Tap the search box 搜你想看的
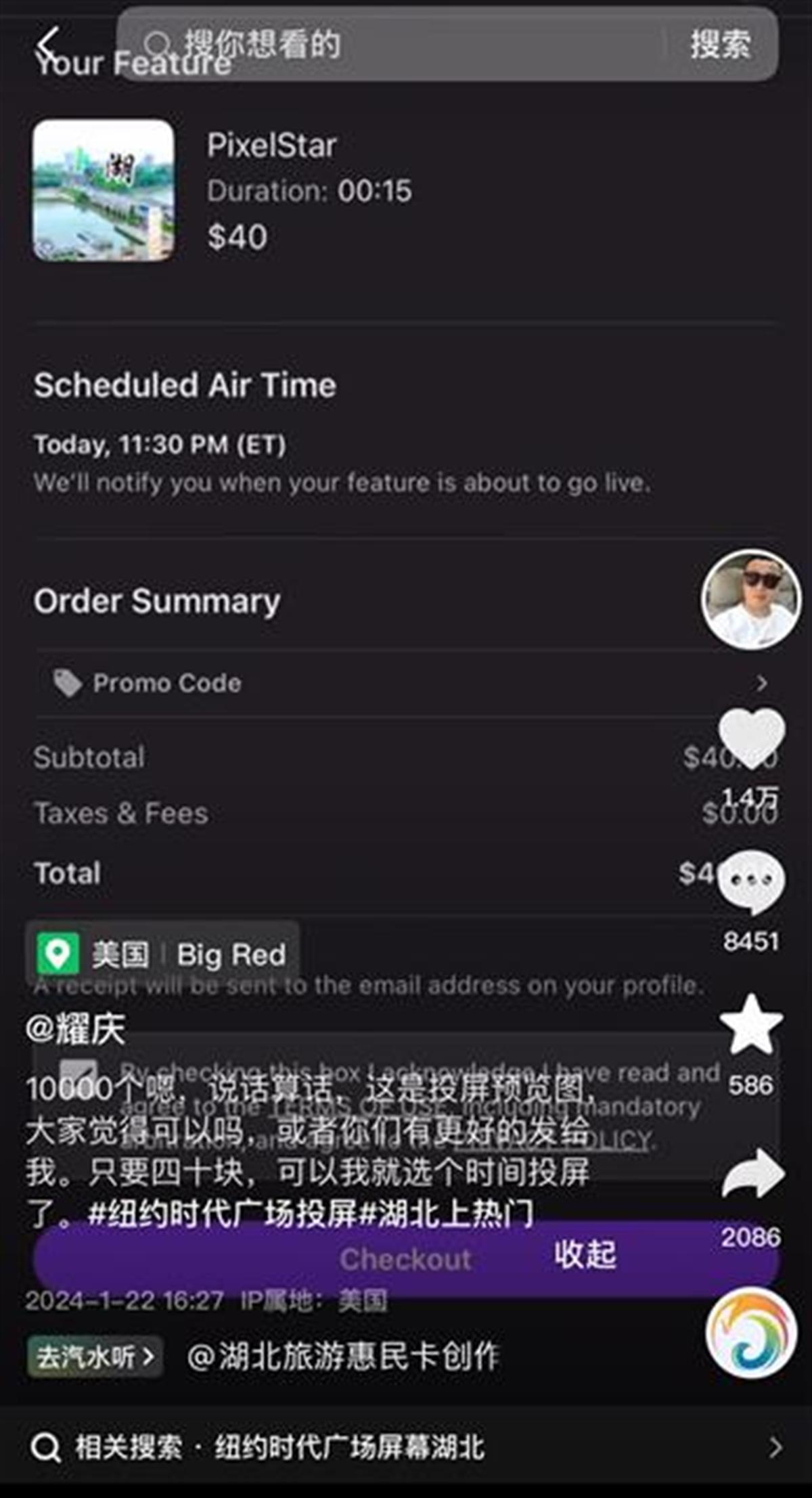Screen dimensions: 812x1498 [x=392, y=45]
